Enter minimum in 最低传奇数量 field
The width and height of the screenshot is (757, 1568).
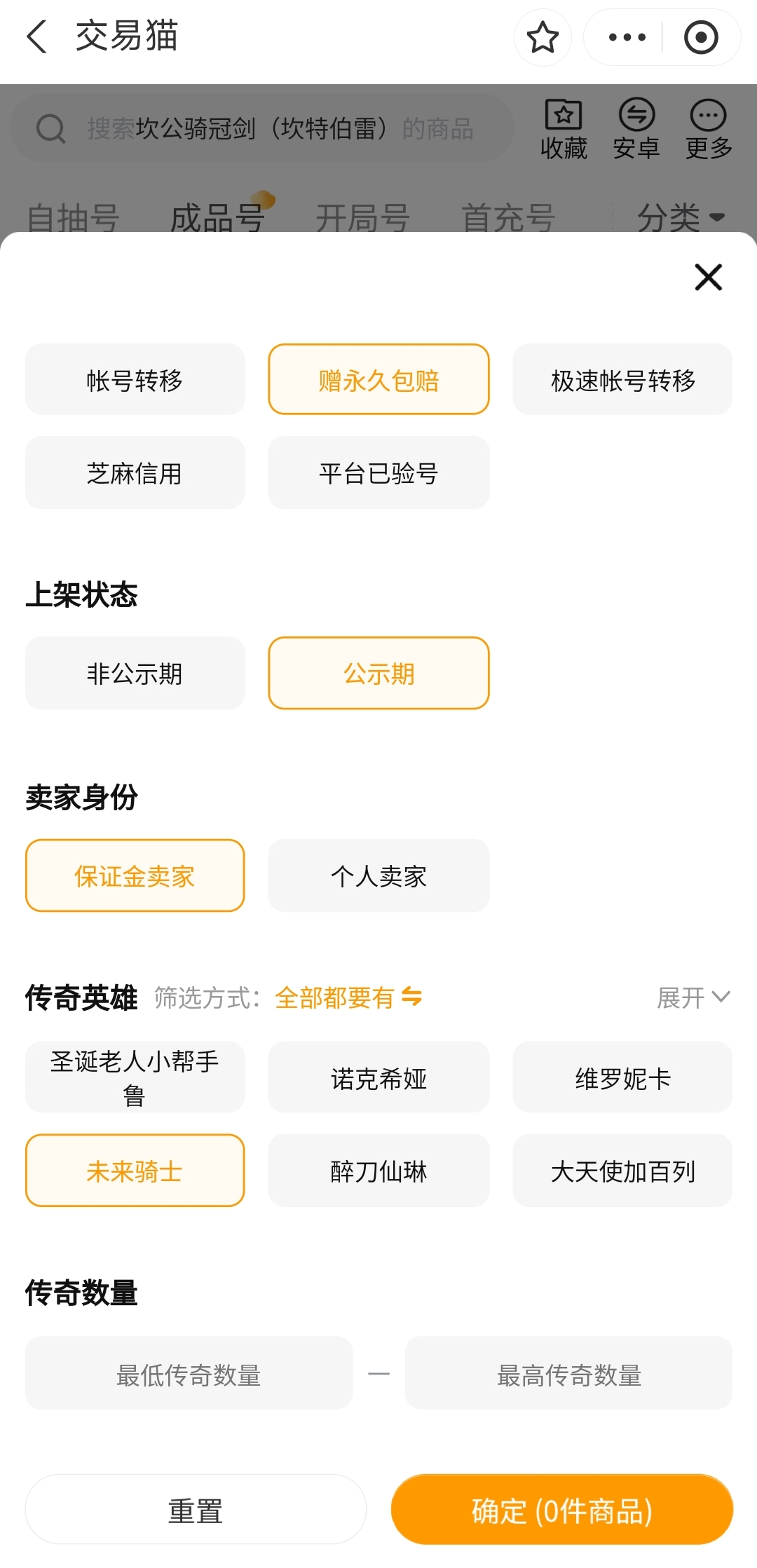[189, 1374]
